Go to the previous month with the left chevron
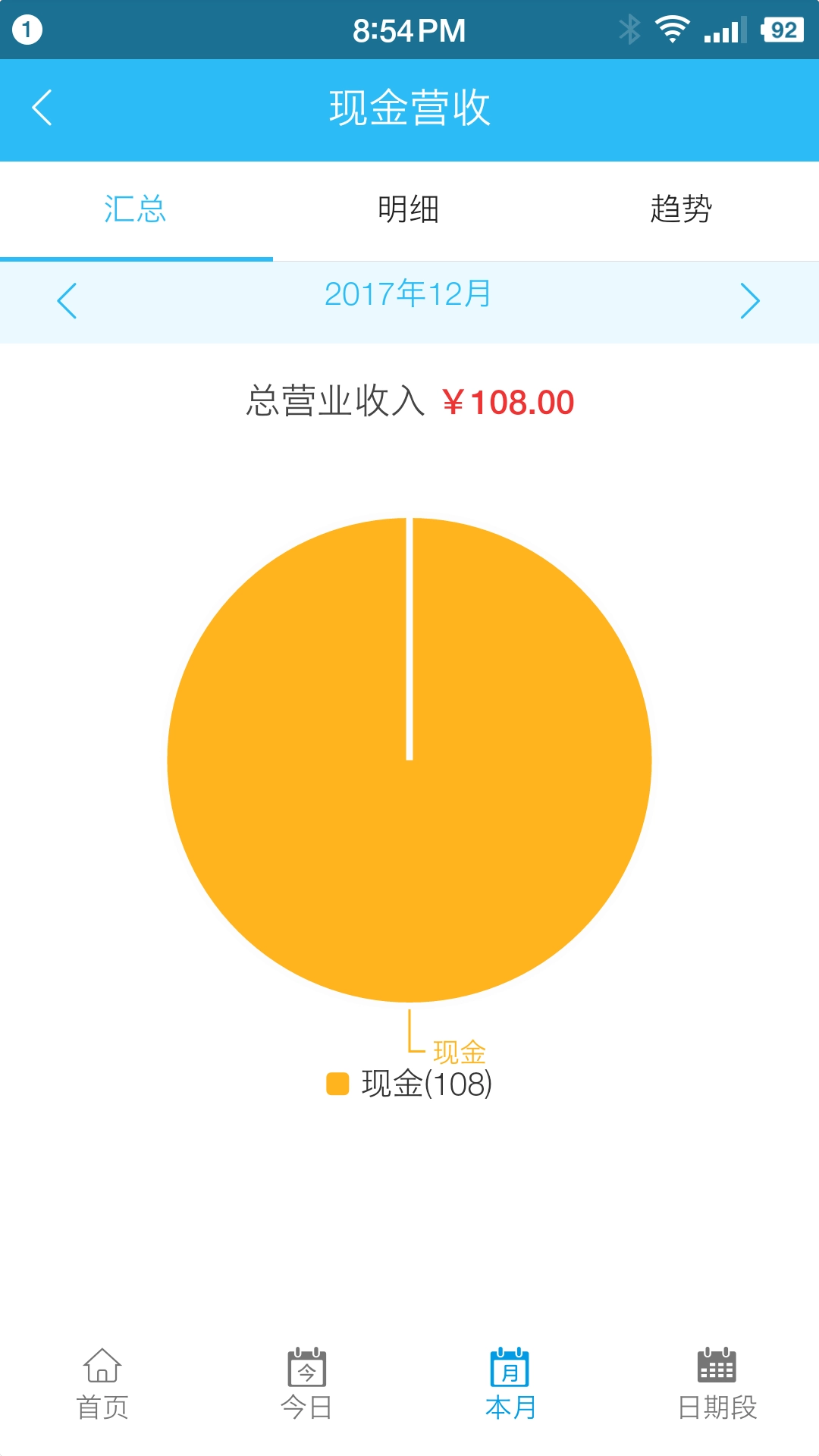 pyautogui.click(x=67, y=300)
